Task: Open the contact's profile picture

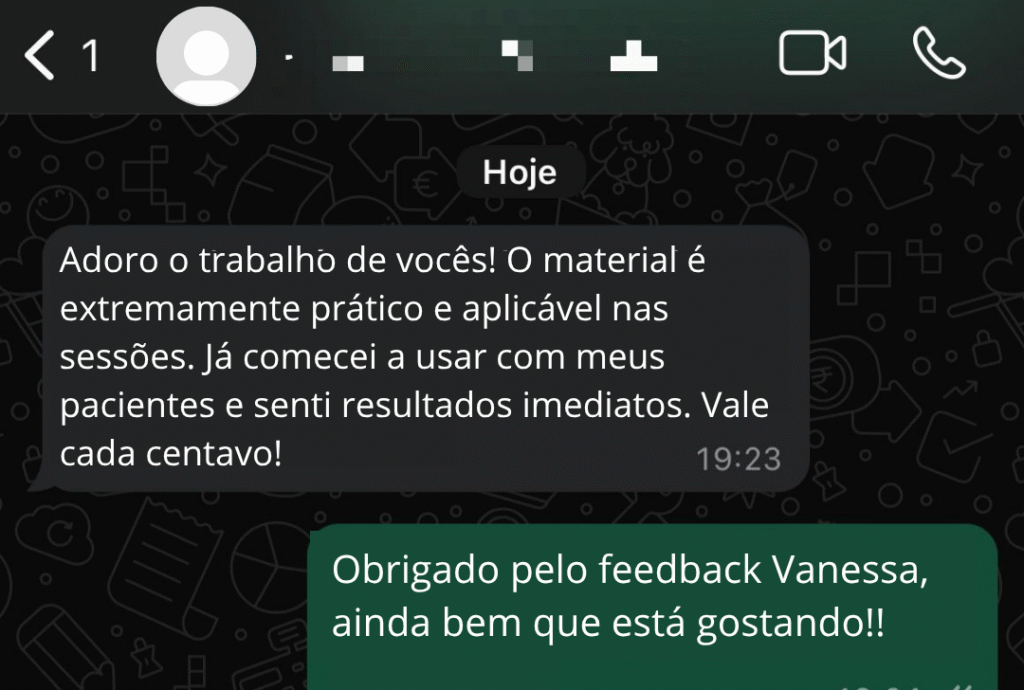Action: click(206, 55)
